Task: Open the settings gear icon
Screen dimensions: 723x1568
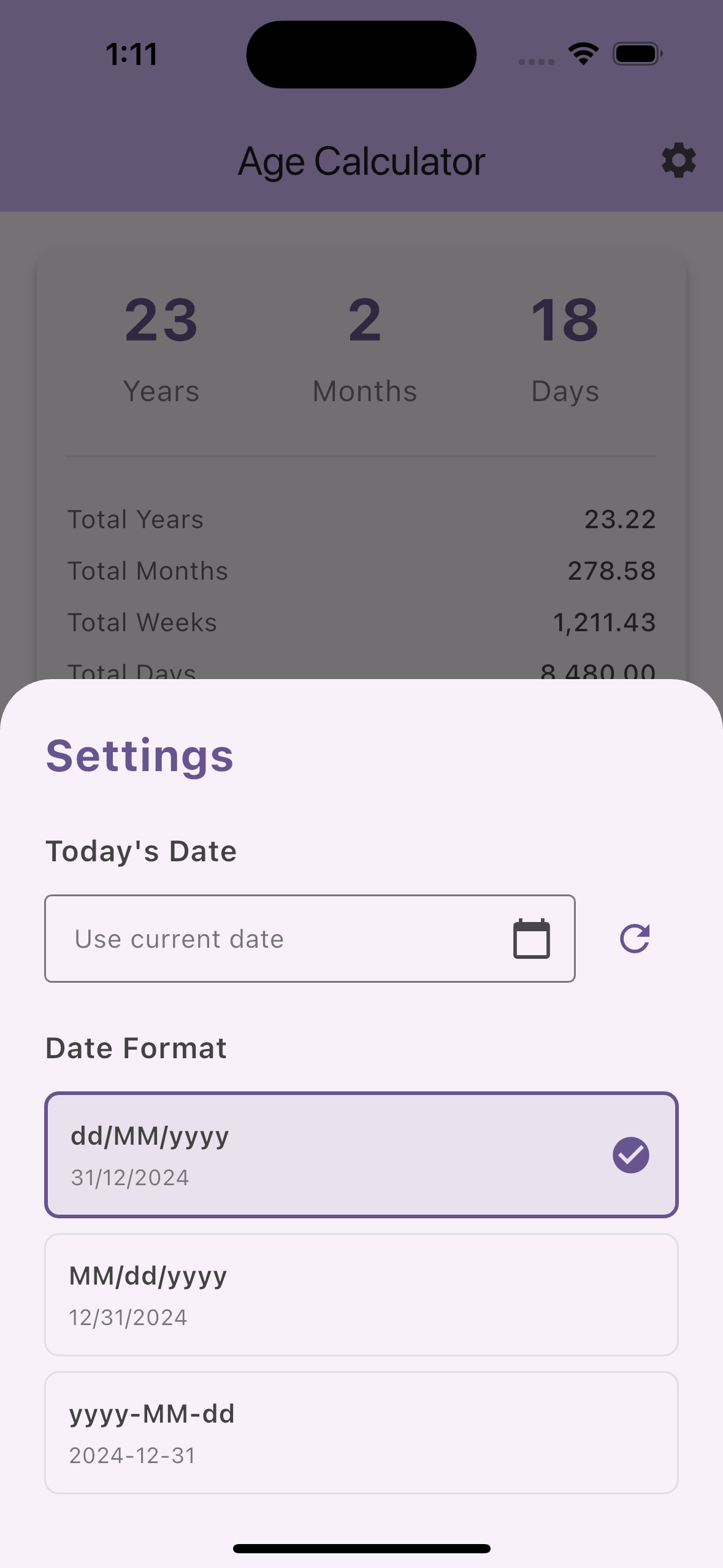Action: point(678,161)
